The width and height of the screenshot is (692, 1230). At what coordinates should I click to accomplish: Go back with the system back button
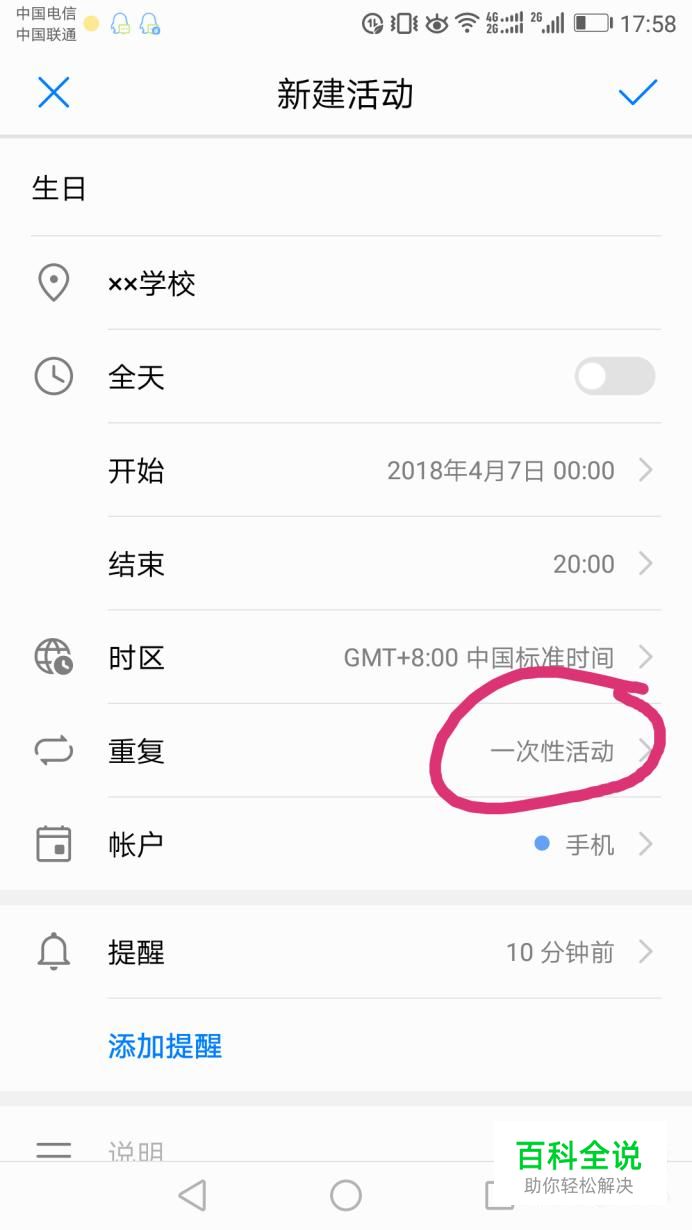(x=191, y=1195)
